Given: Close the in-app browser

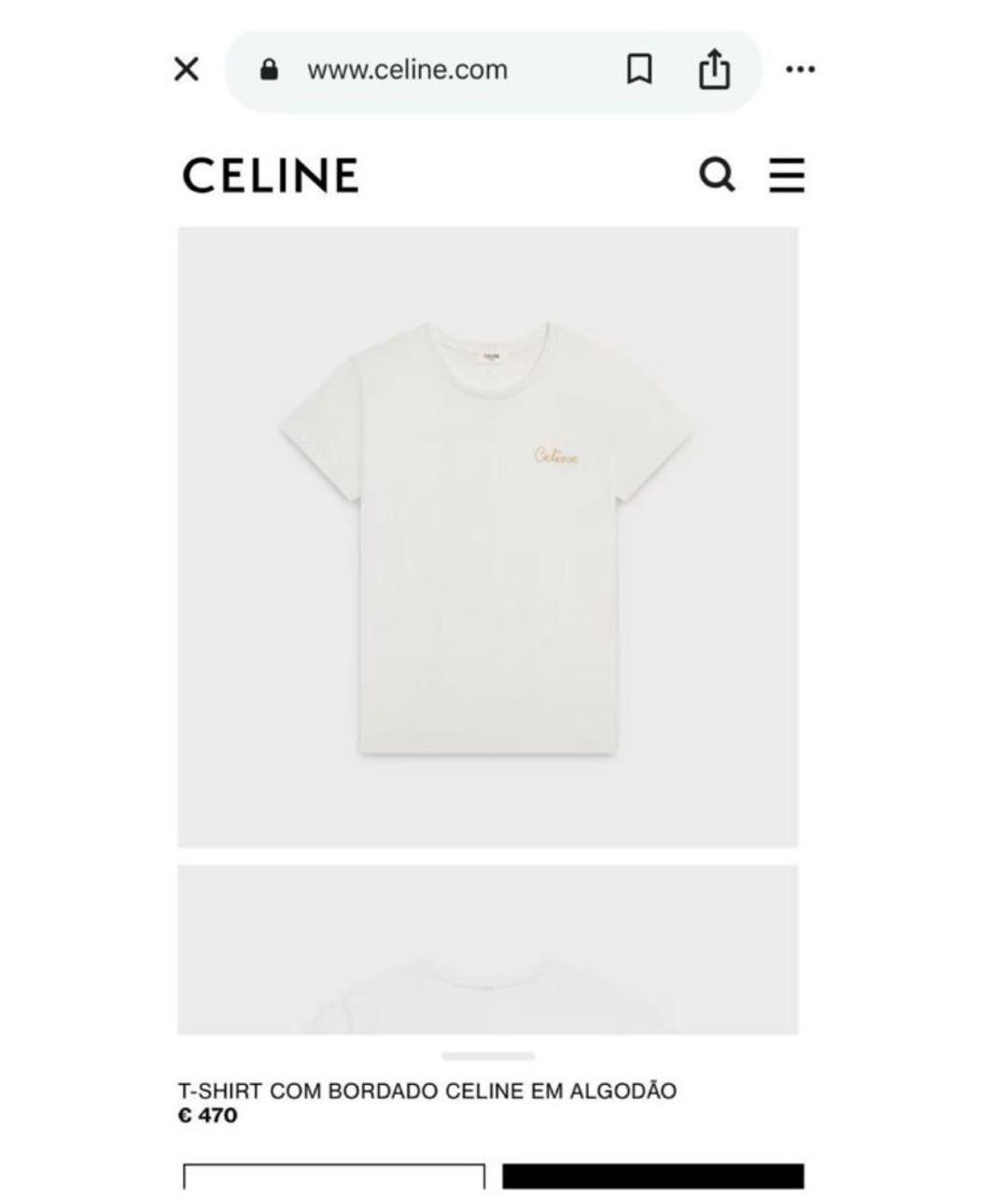Looking at the screenshot, I should 187,69.
